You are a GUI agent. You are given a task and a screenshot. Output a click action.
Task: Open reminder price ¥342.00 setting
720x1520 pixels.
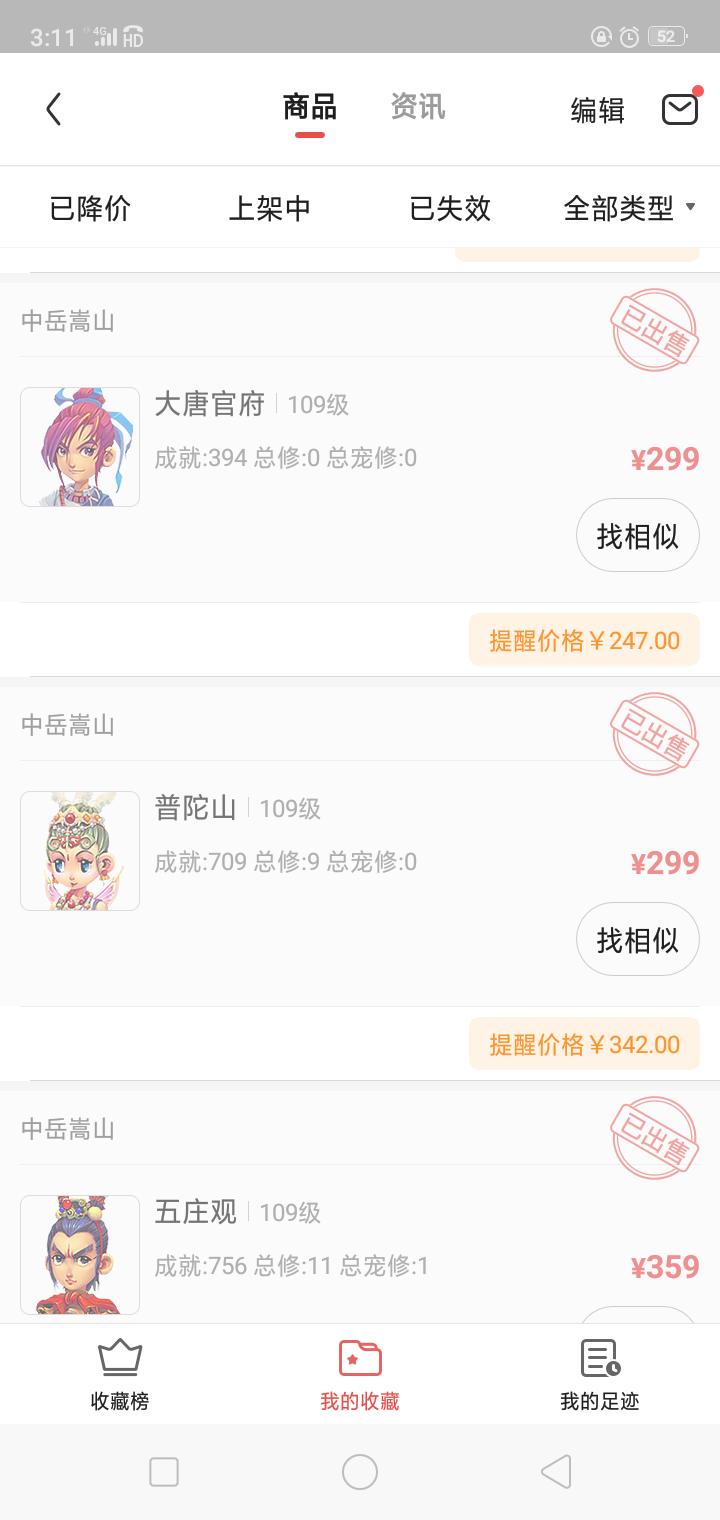[584, 1044]
